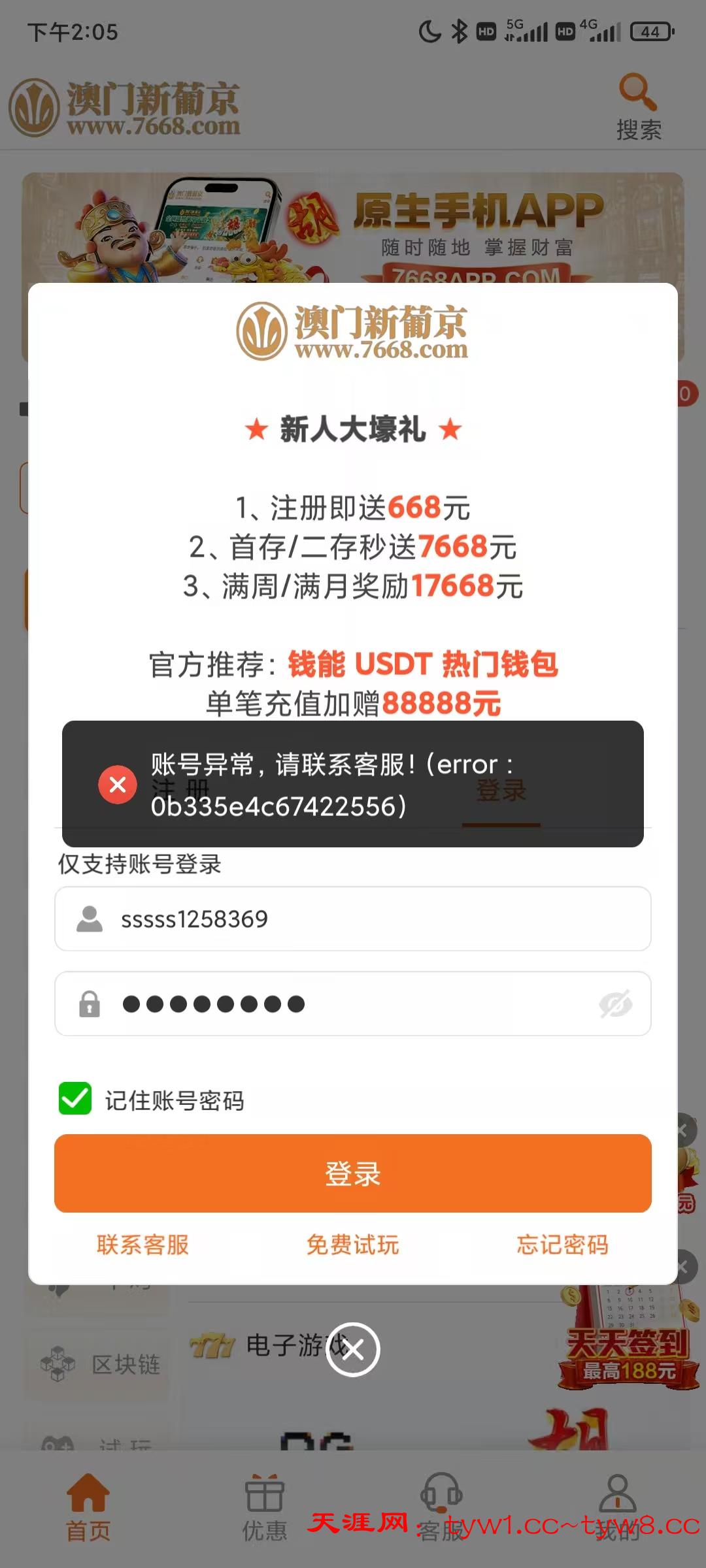Show the hidden password
This screenshot has width=706, height=1568.
coord(615,1004)
